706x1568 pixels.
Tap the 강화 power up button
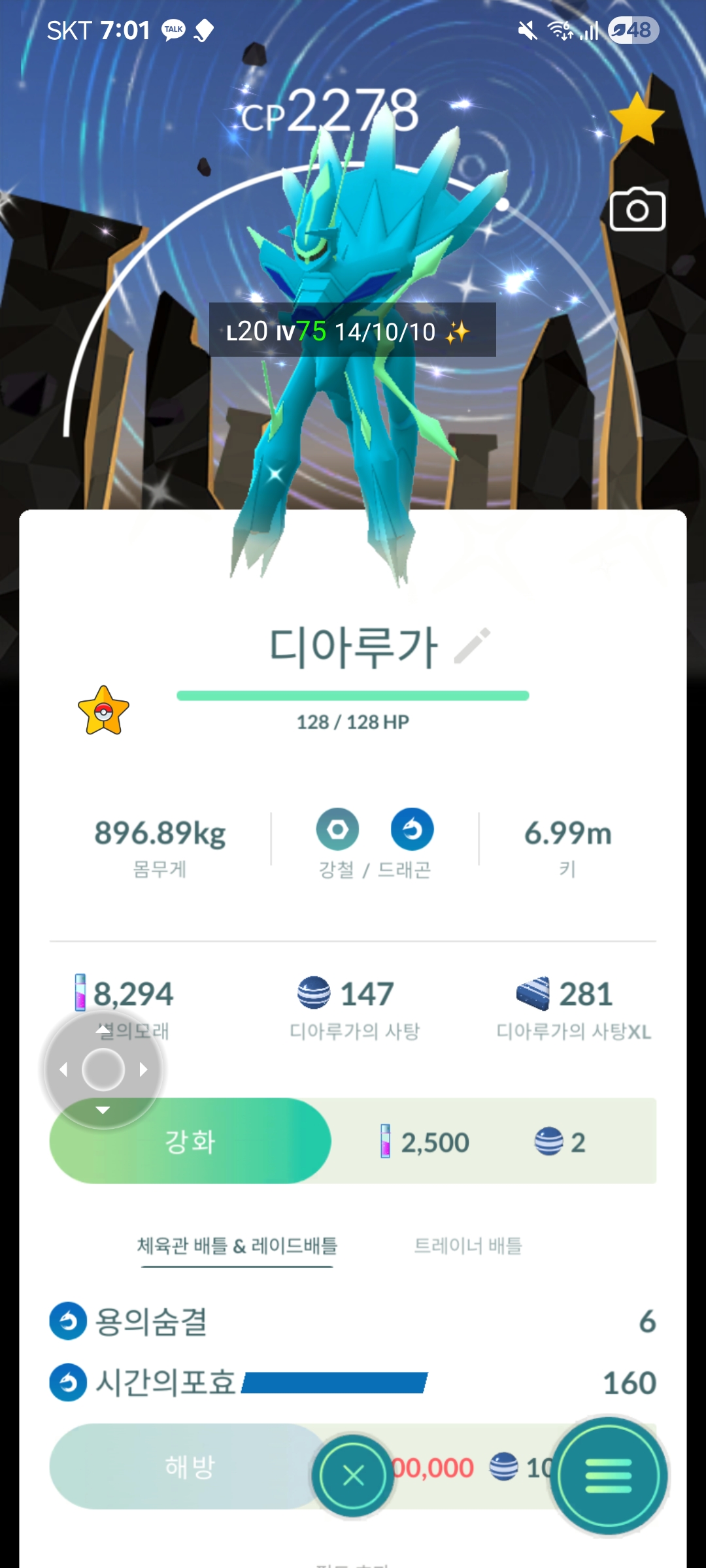coord(190,1142)
